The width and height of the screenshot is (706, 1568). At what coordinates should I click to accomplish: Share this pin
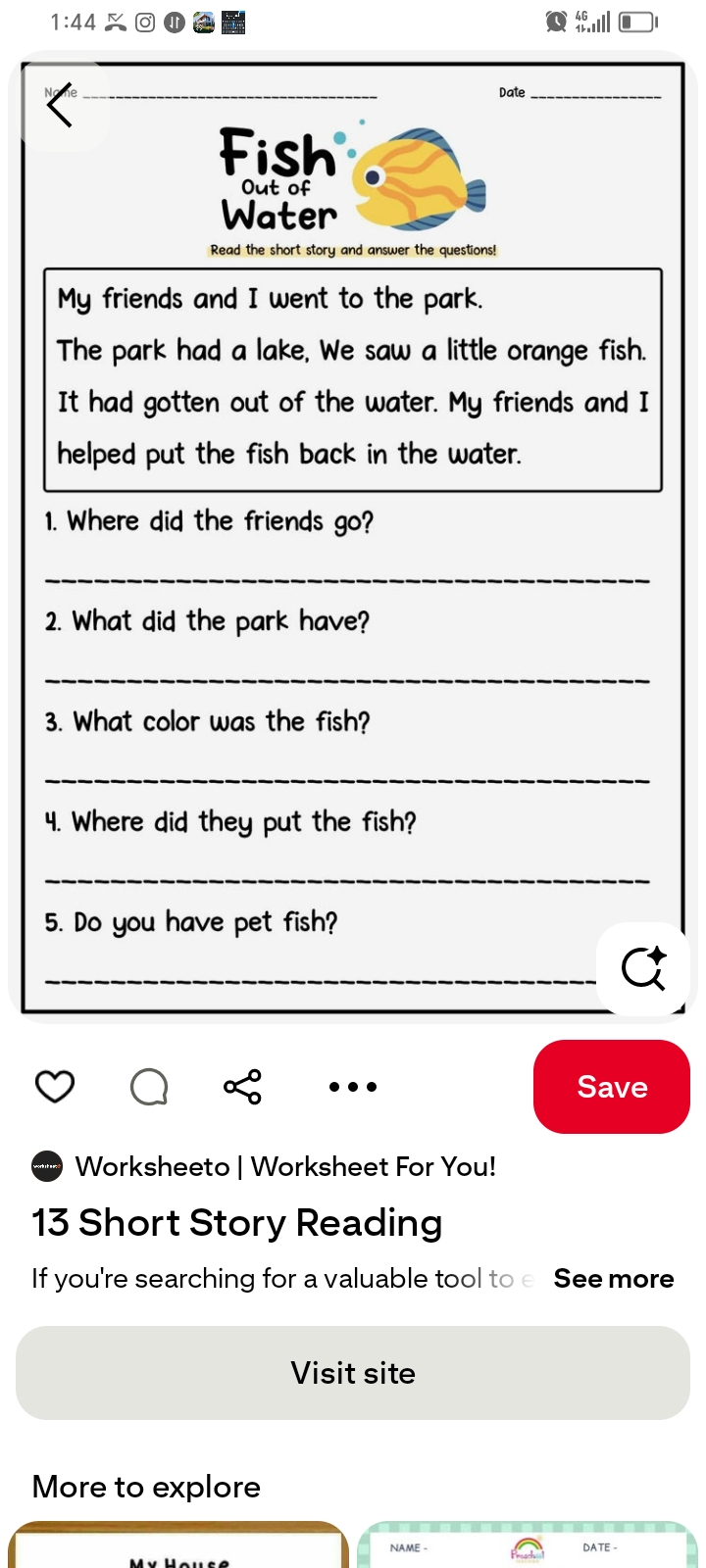coord(242,1087)
